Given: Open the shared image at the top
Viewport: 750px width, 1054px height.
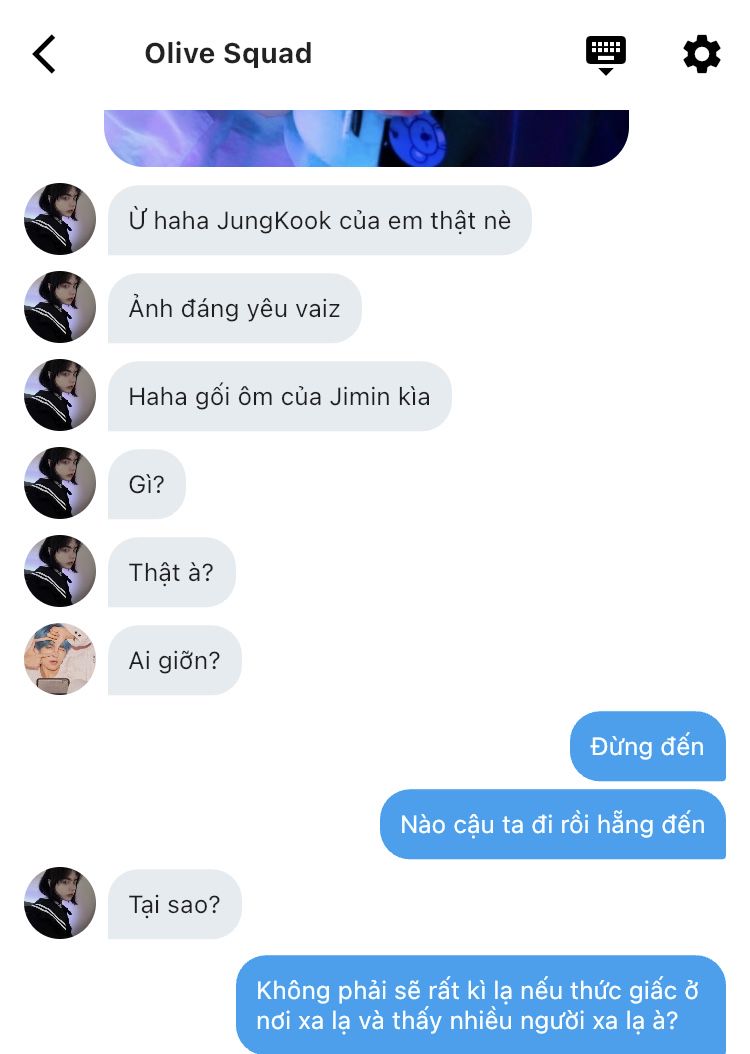Looking at the screenshot, I should pos(366,138).
